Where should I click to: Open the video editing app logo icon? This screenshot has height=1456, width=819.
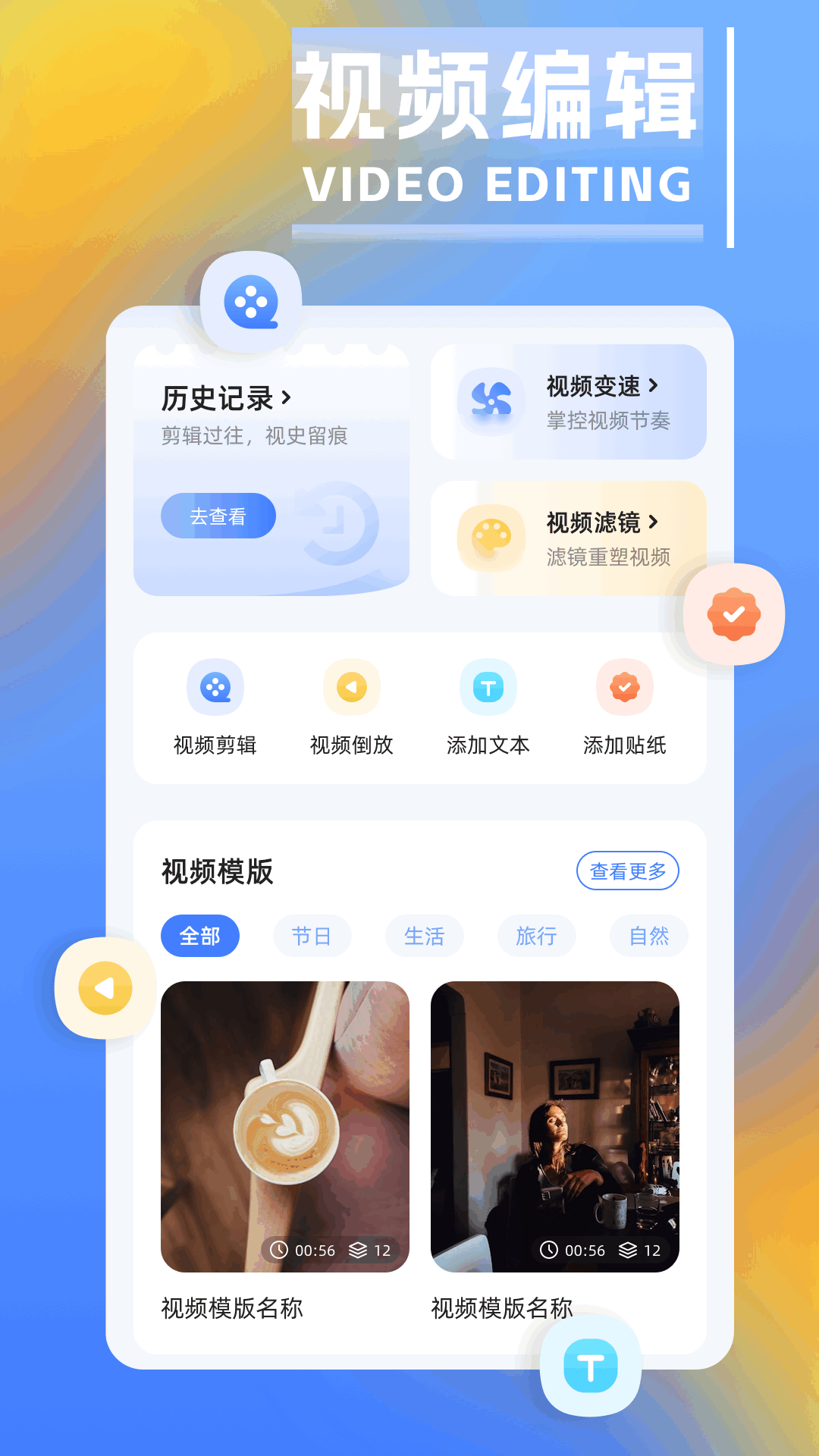click(x=250, y=302)
